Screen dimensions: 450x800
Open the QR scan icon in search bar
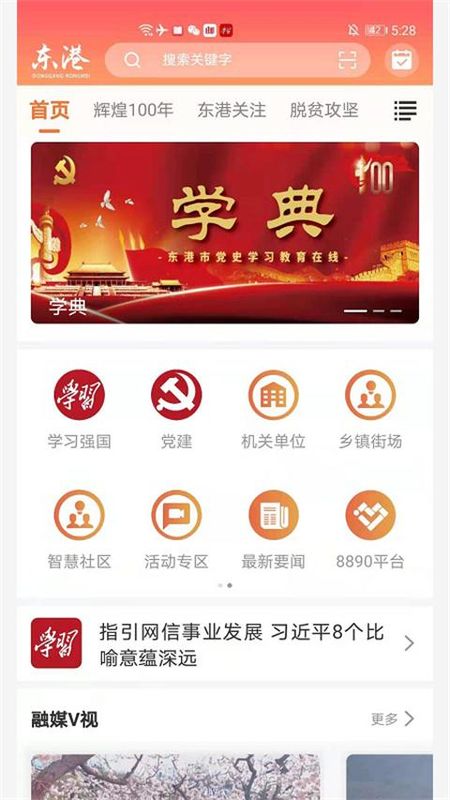[x=347, y=60]
